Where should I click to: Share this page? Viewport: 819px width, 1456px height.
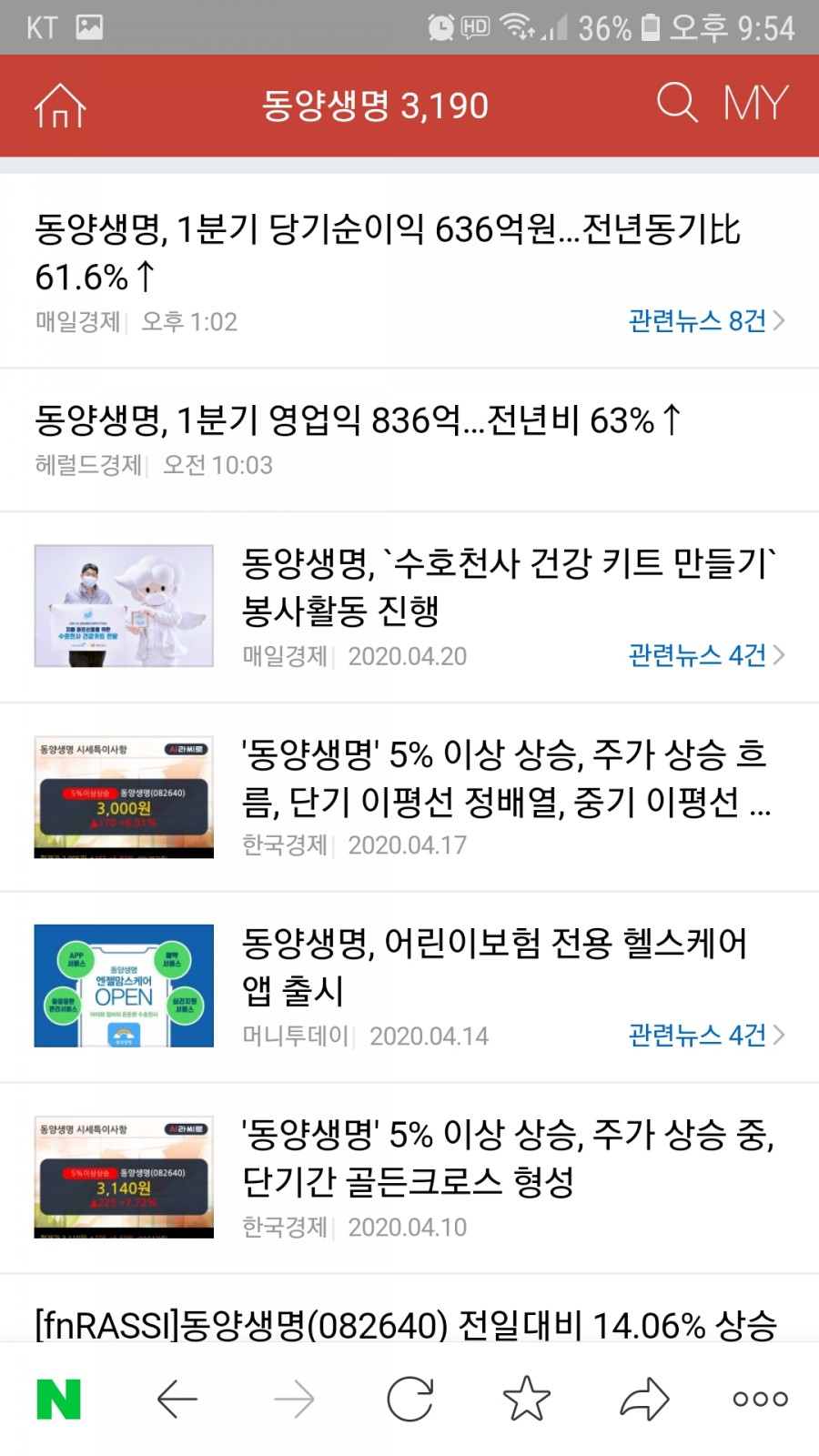click(644, 1400)
